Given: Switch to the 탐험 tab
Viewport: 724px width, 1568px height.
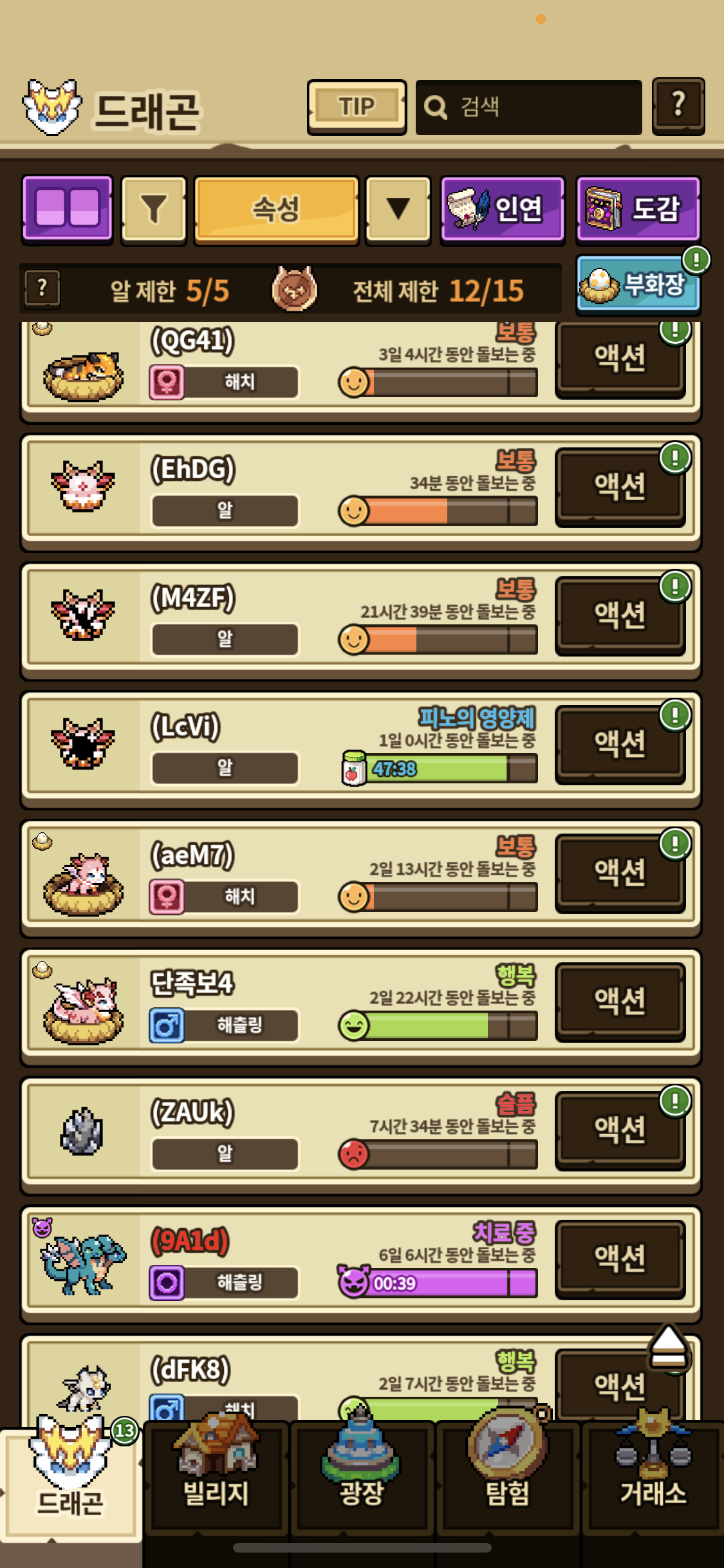Looking at the screenshot, I should (508, 1480).
